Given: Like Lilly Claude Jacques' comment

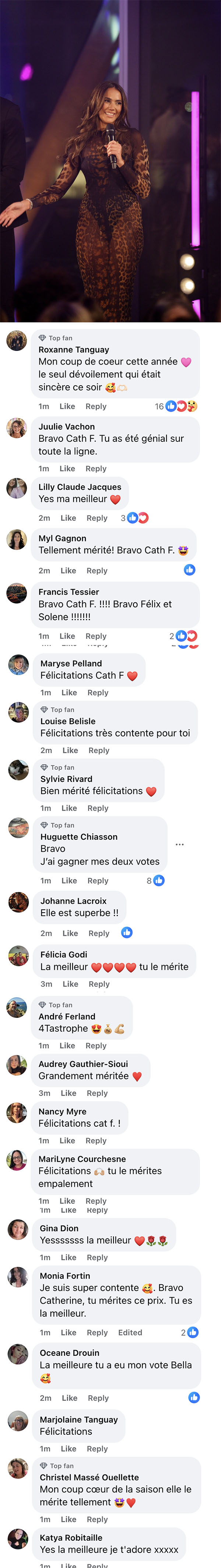Looking at the screenshot, I should (69, 518).
